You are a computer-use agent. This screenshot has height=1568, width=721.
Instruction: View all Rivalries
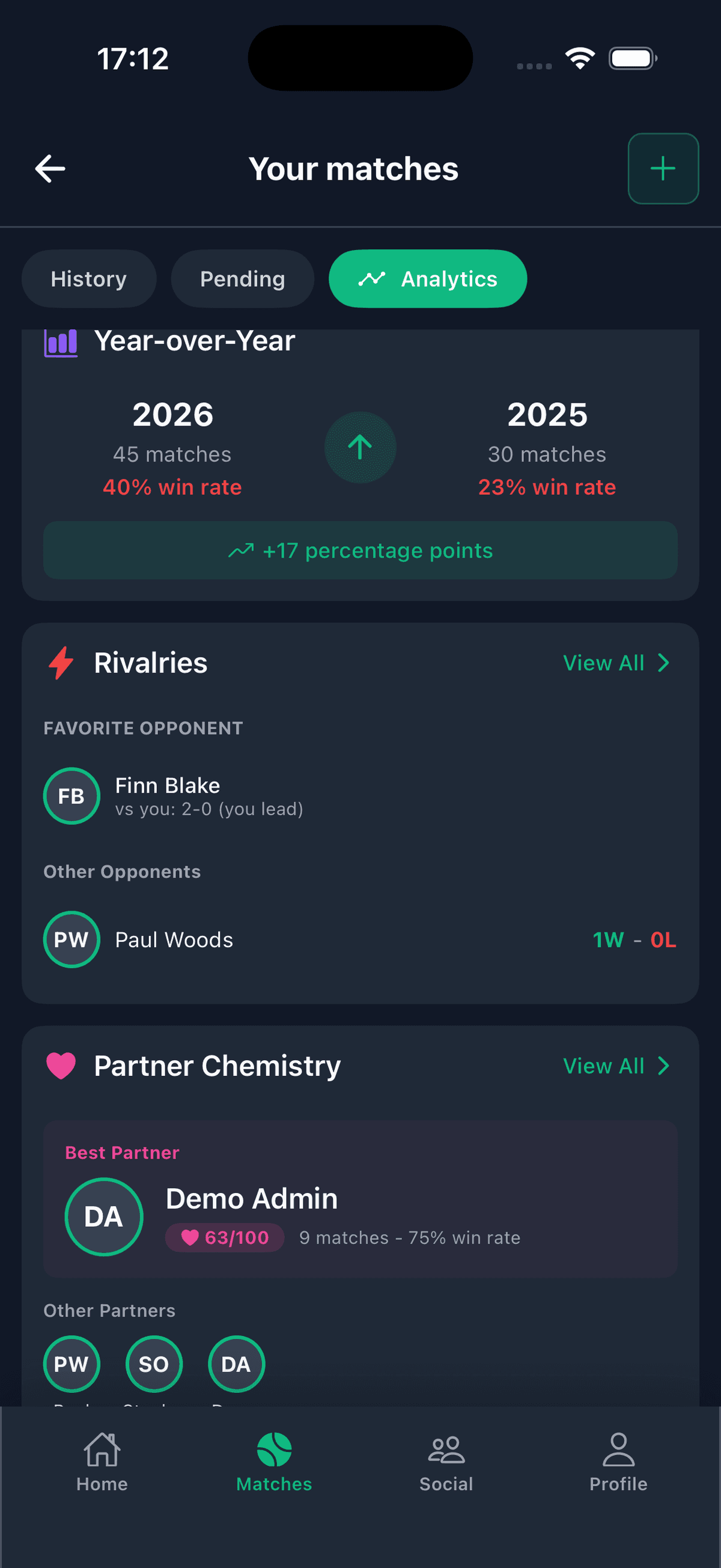tap(616, 663)
